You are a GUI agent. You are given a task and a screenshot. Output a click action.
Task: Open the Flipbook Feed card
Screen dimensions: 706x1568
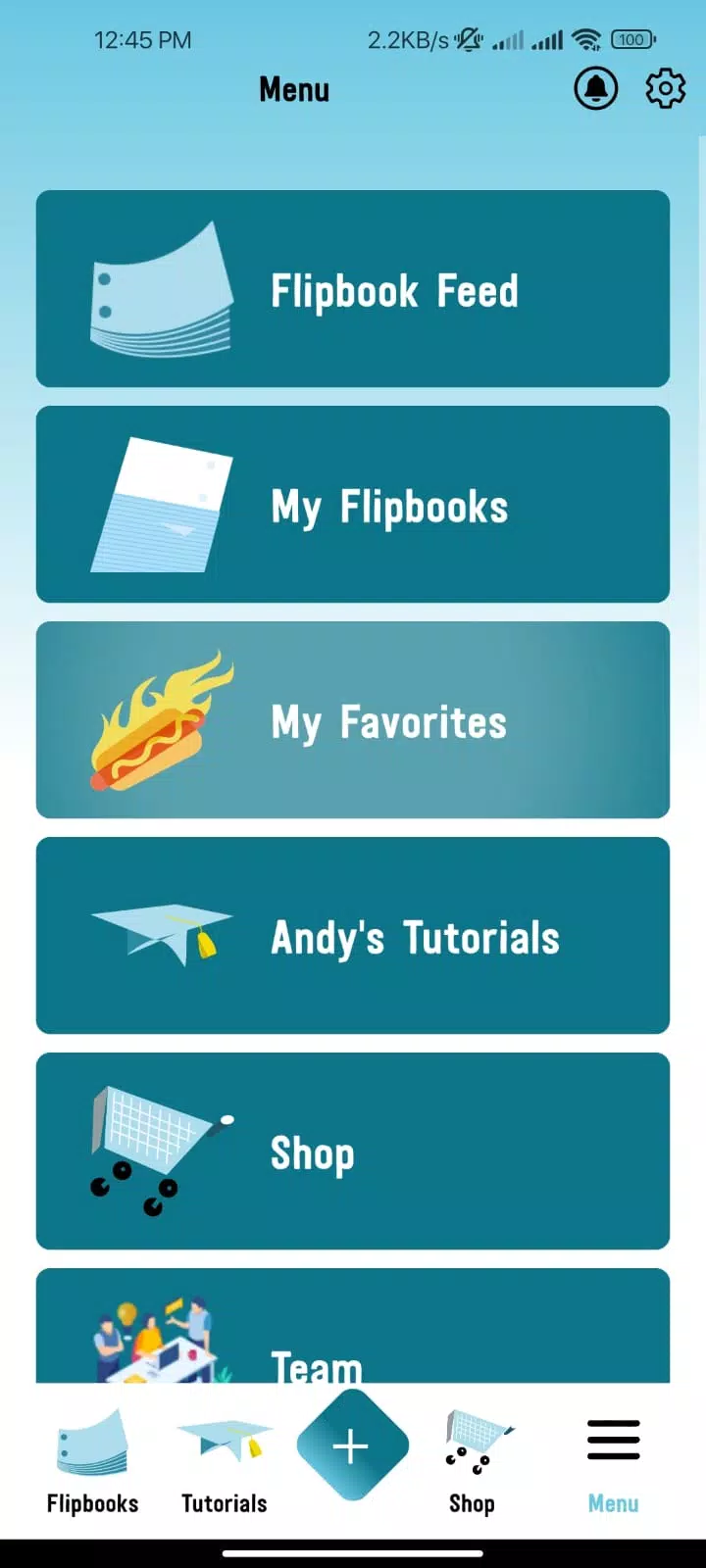[353, 289]
